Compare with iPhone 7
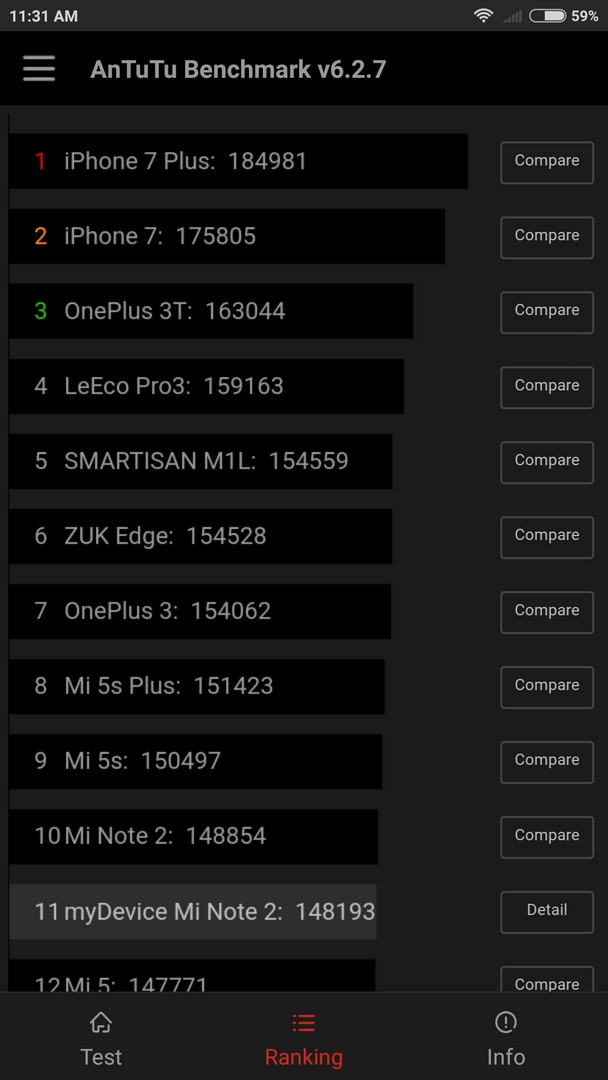This screenshot has width=608, height=1080. (x=547, y=238)
